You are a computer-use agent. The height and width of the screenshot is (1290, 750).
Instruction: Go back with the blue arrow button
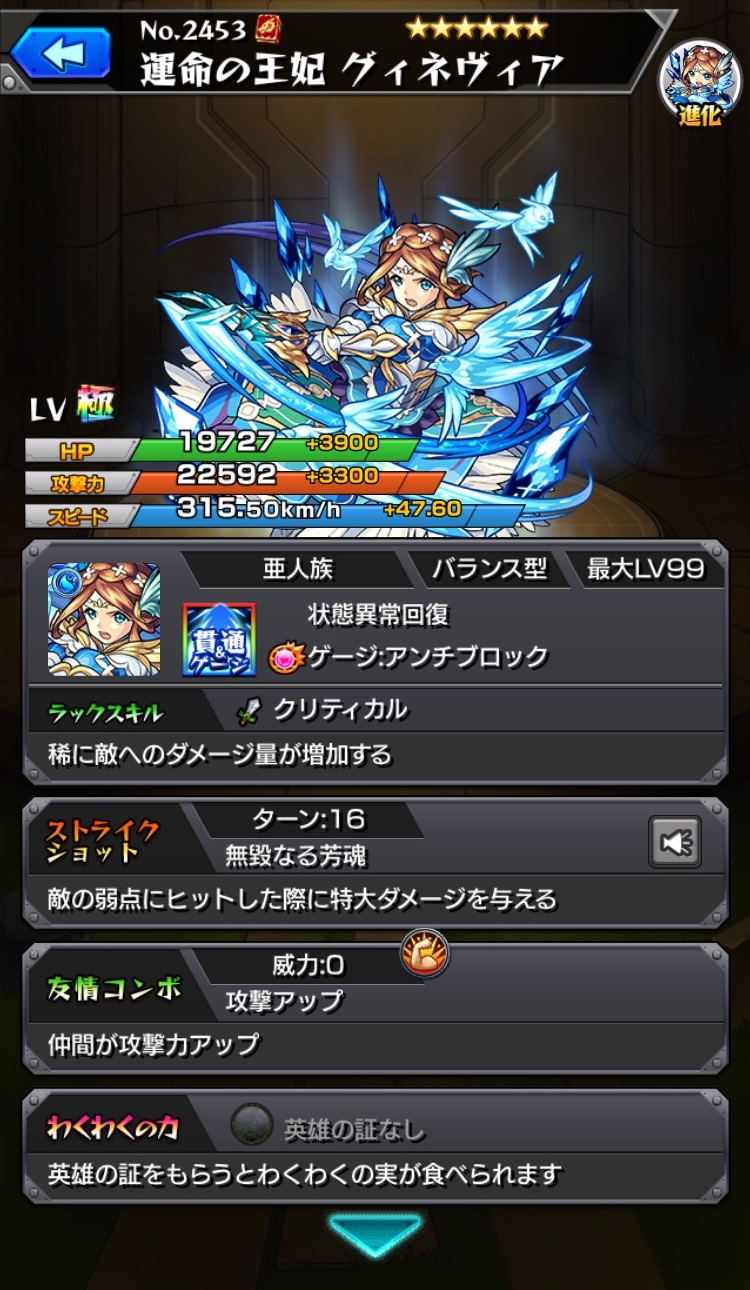[60, 54]
